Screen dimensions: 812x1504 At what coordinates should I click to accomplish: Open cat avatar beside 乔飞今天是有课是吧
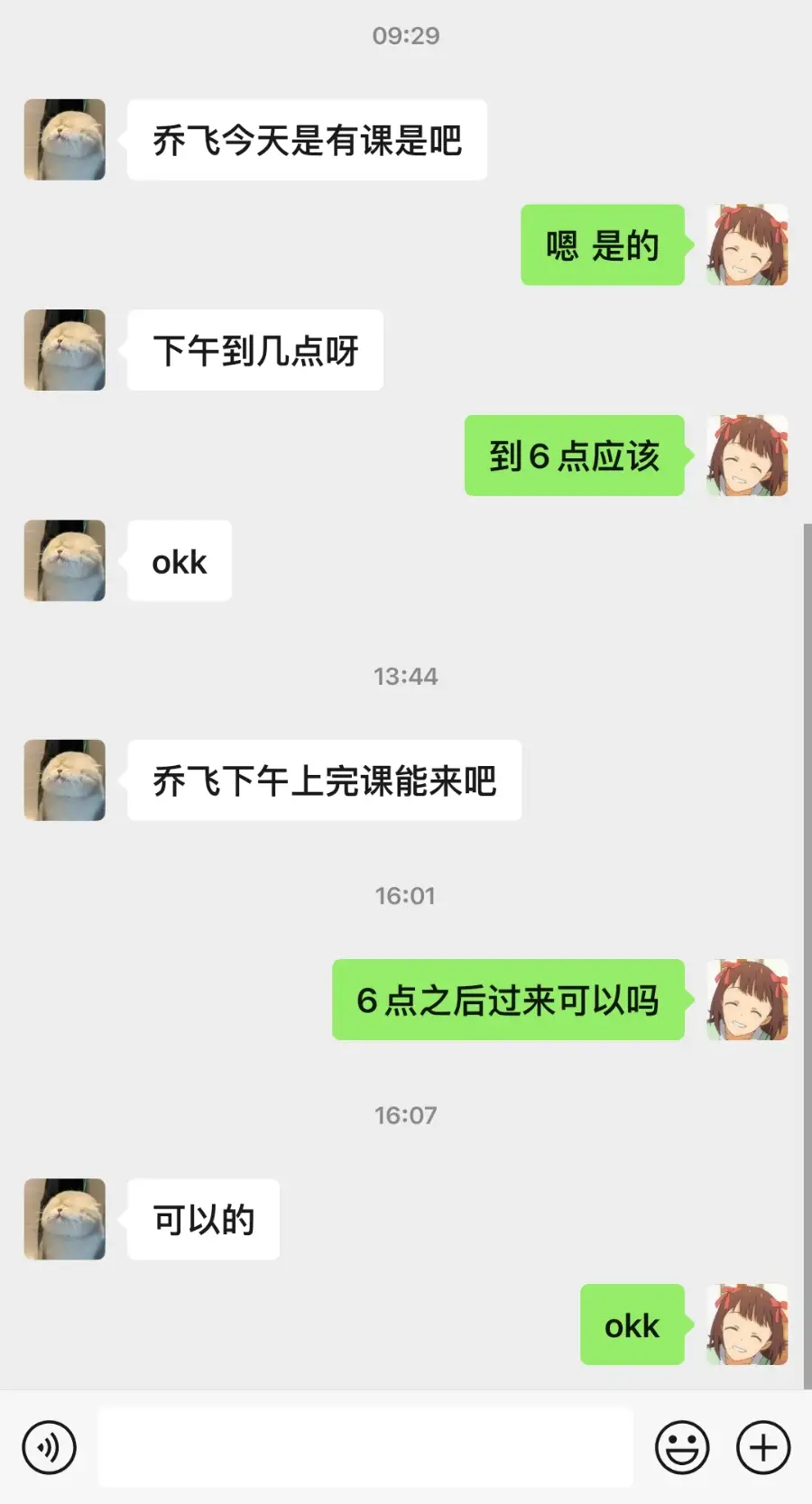64,140
